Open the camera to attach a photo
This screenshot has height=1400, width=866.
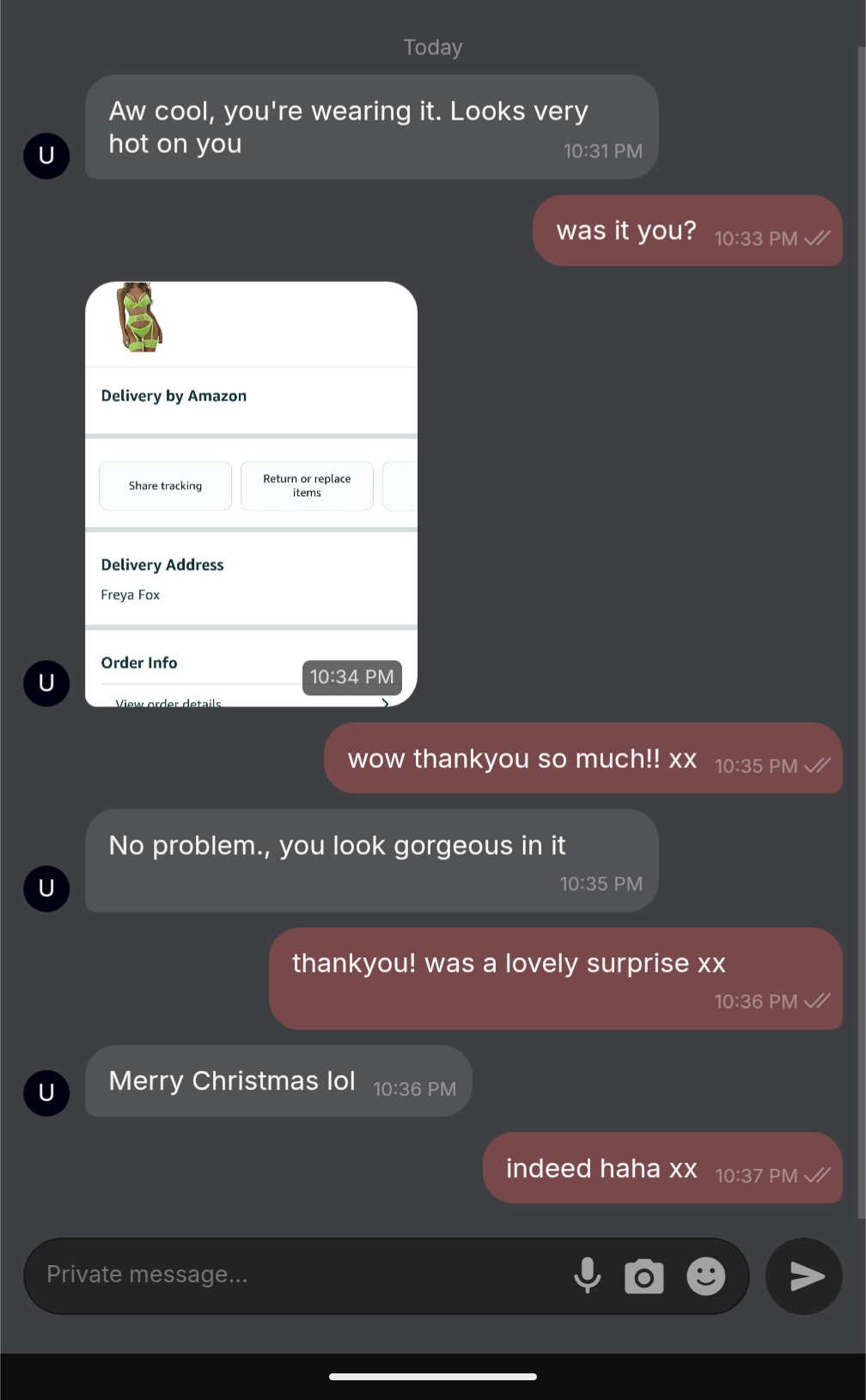644,1276
